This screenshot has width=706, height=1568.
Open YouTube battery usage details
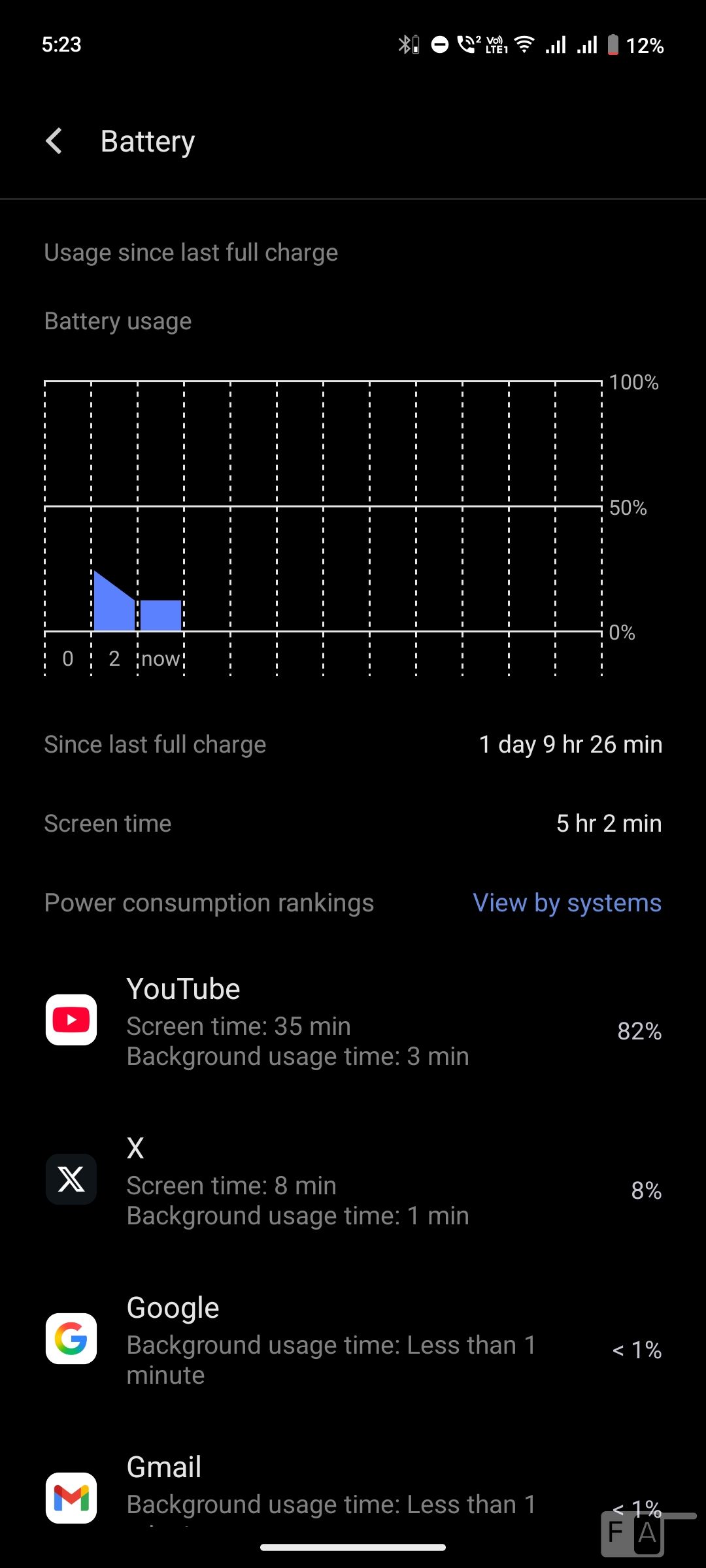pyautogui.click(x=353, y=1022)
